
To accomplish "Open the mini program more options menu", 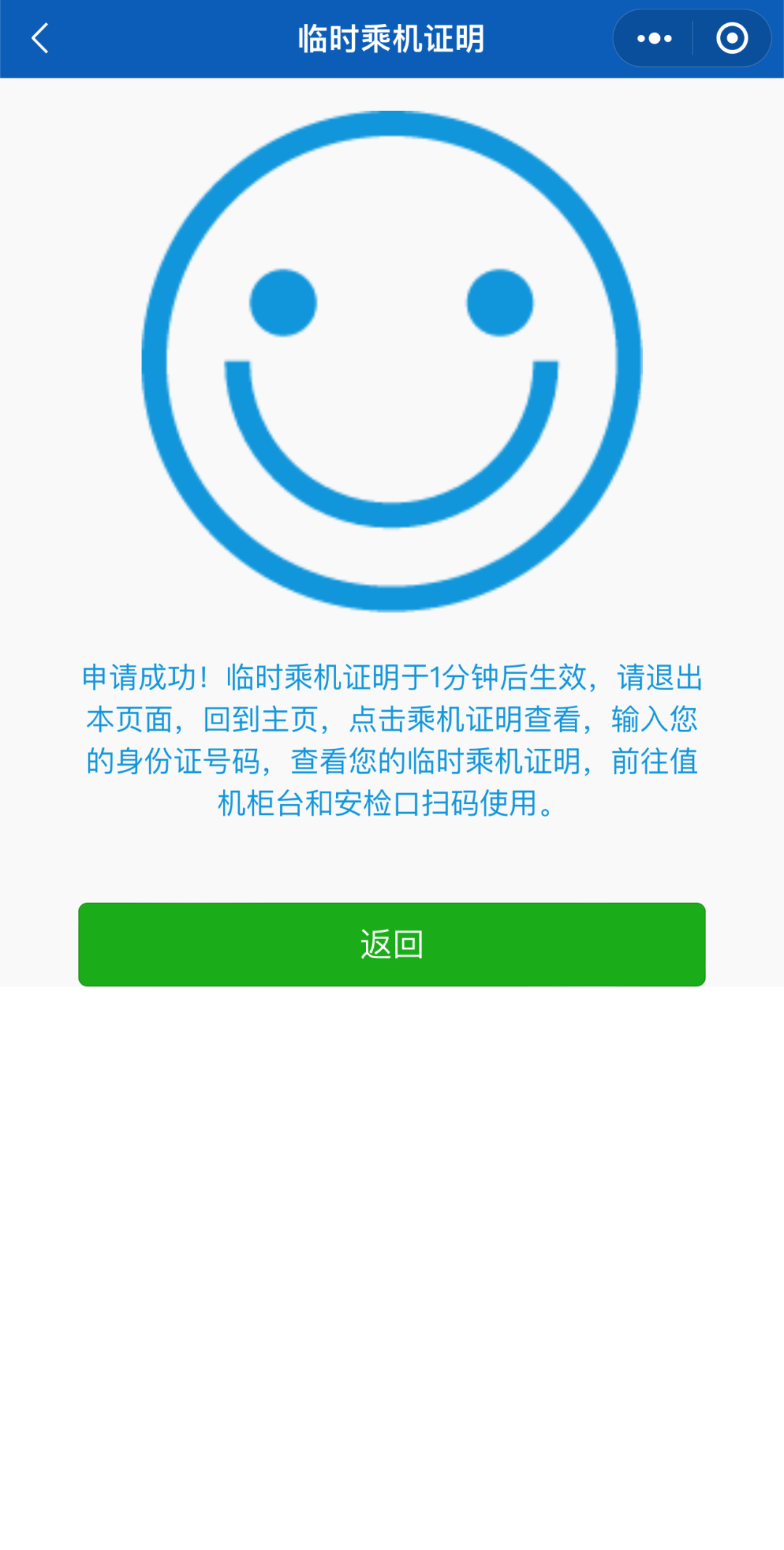I will (x=654, y=38).
